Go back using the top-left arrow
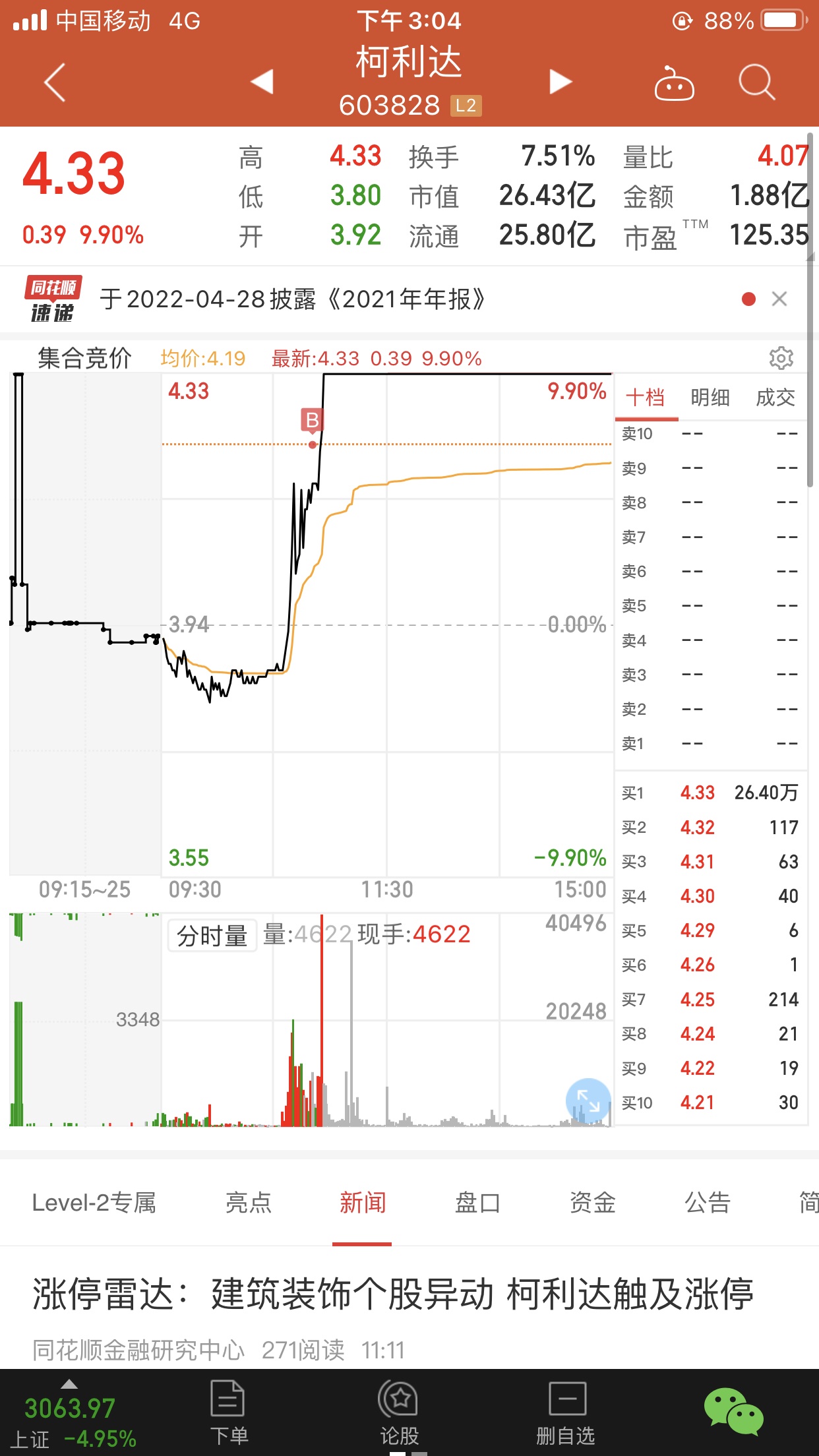 55,82
